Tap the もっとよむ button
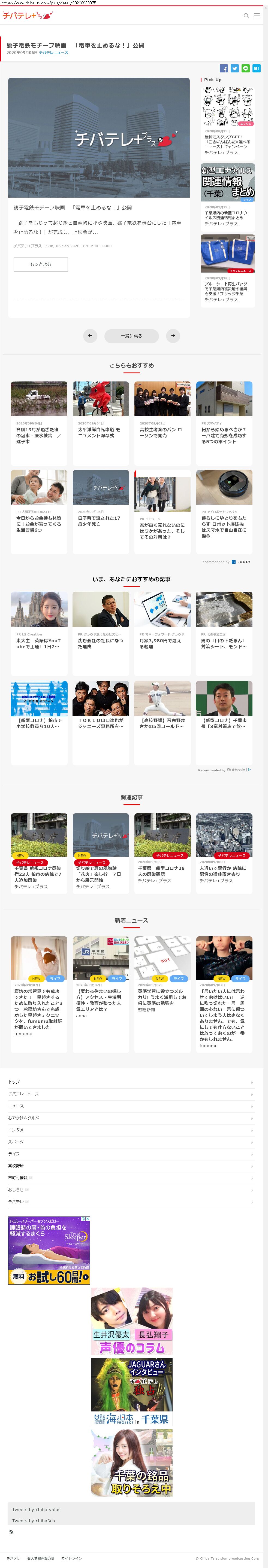The width and height of the screenshot is (268, 1568). click(41, 264)
